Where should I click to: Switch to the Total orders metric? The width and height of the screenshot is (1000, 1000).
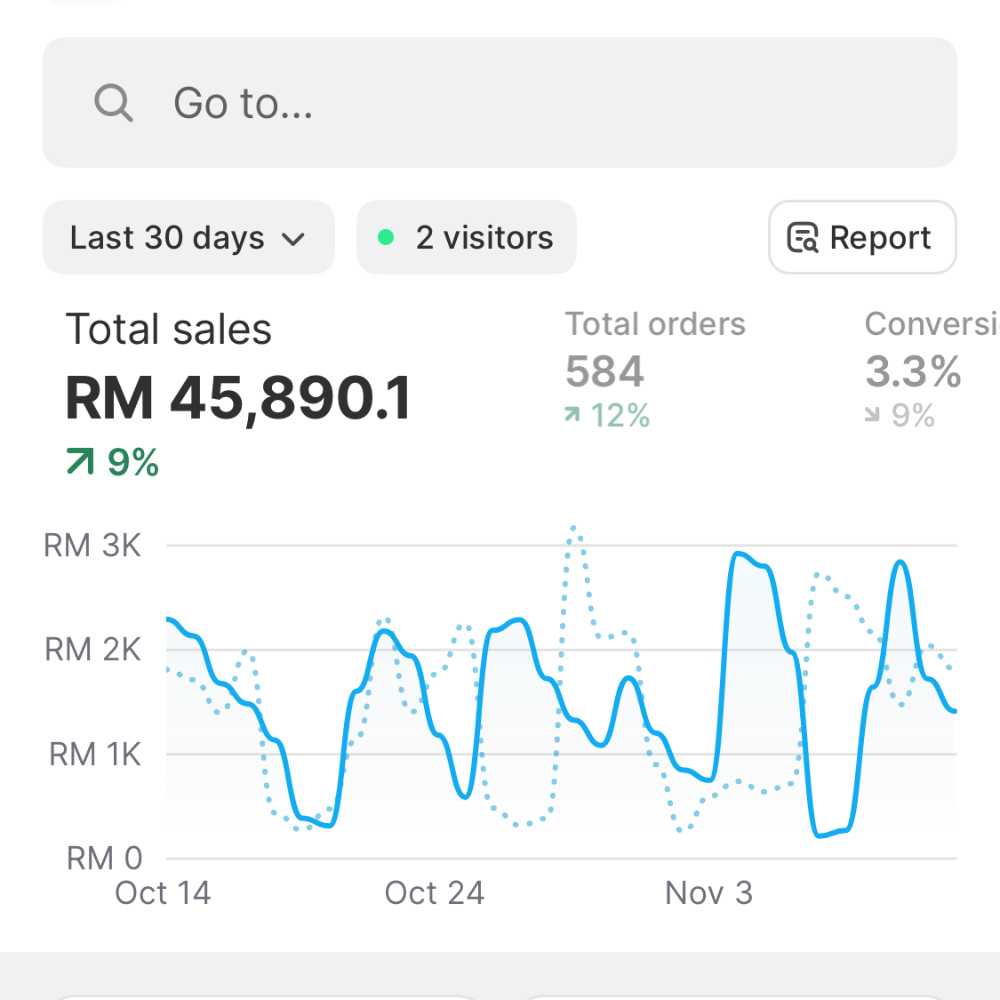tap(655, 368)
